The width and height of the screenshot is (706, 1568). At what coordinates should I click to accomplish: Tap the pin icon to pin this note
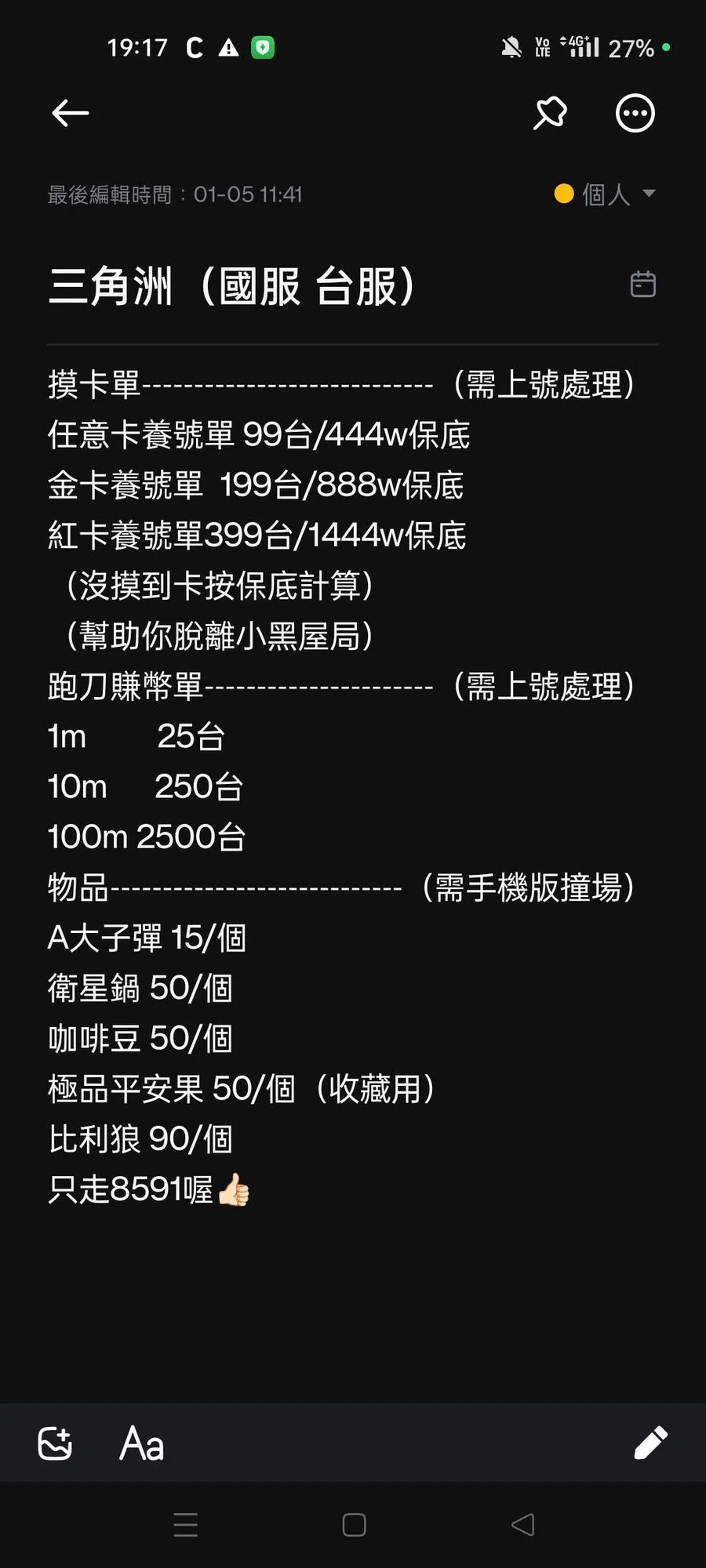(x=550, y=114)
